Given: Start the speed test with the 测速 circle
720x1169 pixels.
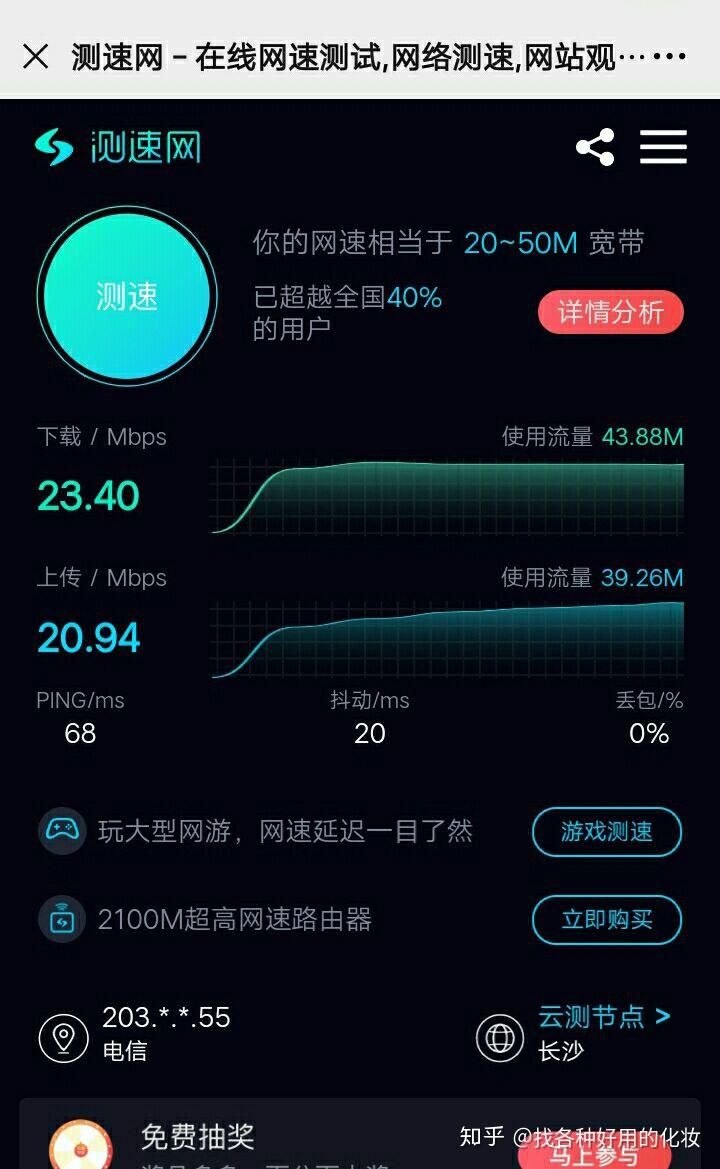Looking at the screenshot, I should click(127, 296).
